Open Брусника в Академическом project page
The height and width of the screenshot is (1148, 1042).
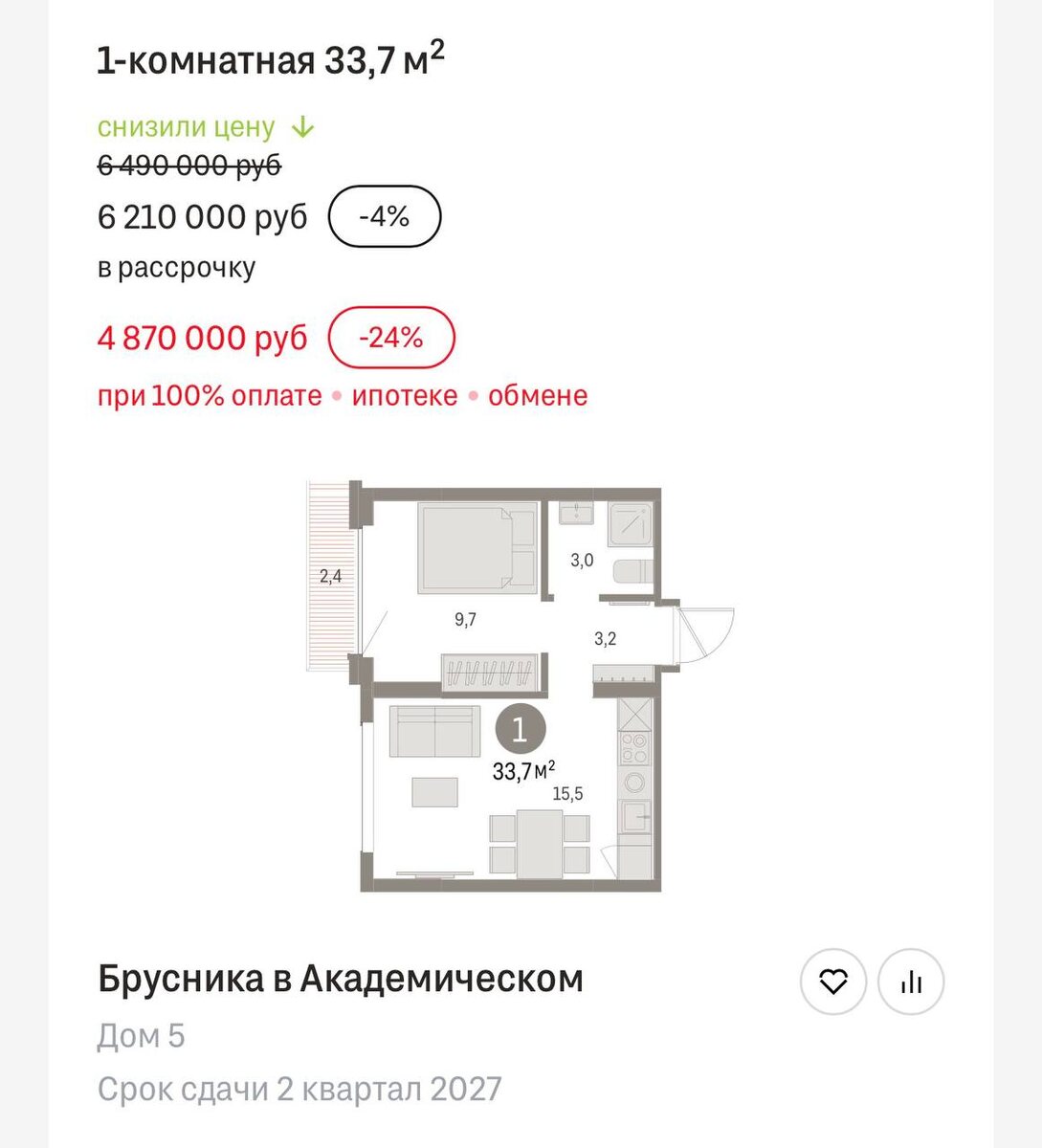[x=341, y=978]
